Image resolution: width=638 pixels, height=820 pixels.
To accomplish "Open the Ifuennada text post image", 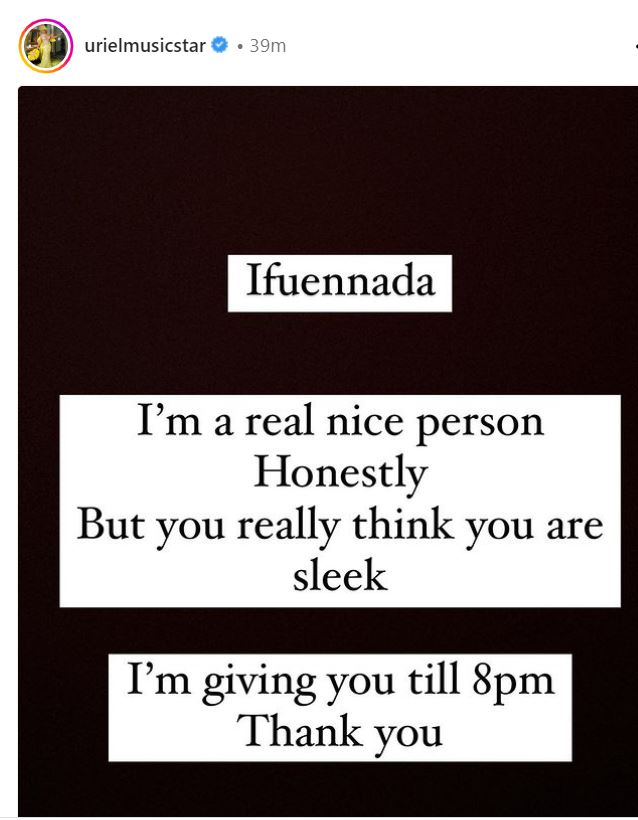I will pyautogui.click(x=330, y=450).
